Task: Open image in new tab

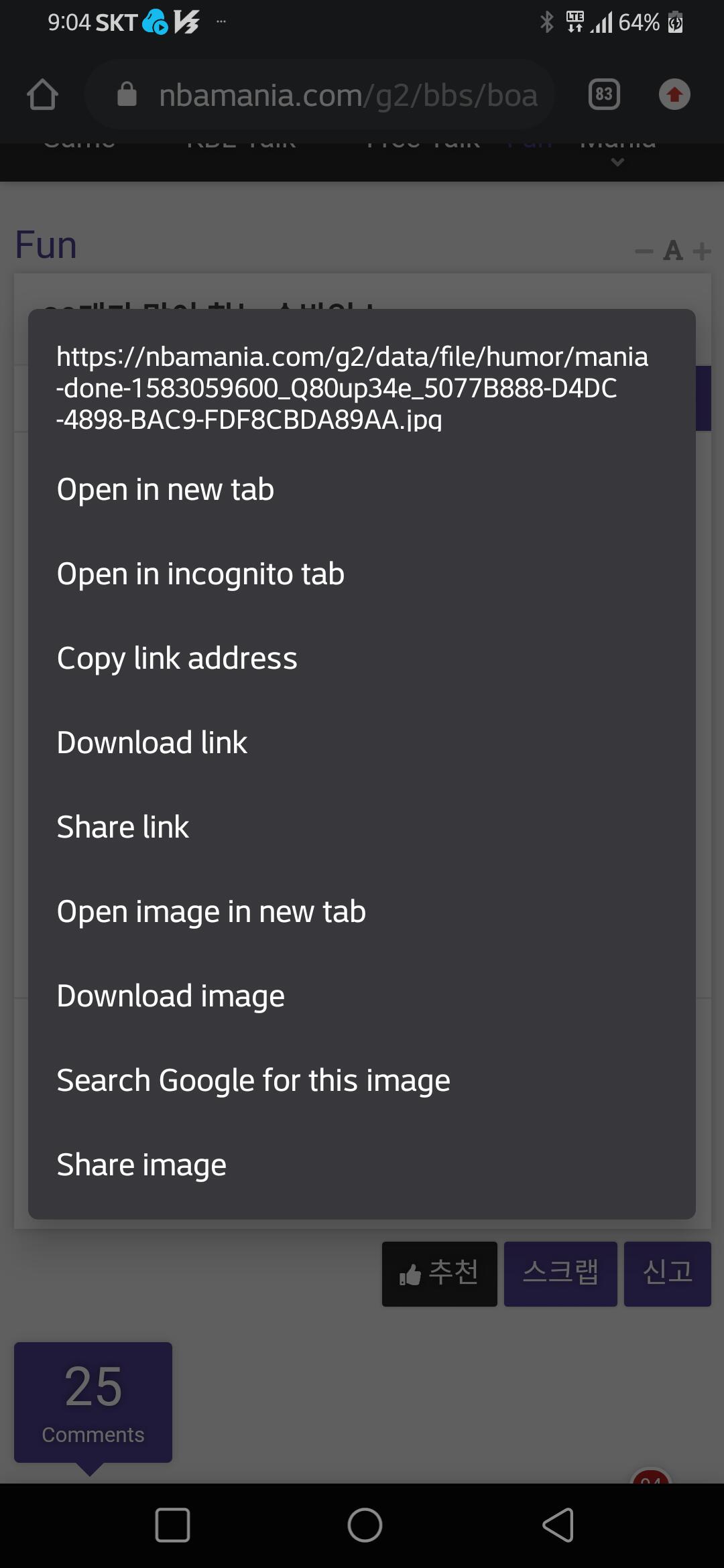Action: 362,912
